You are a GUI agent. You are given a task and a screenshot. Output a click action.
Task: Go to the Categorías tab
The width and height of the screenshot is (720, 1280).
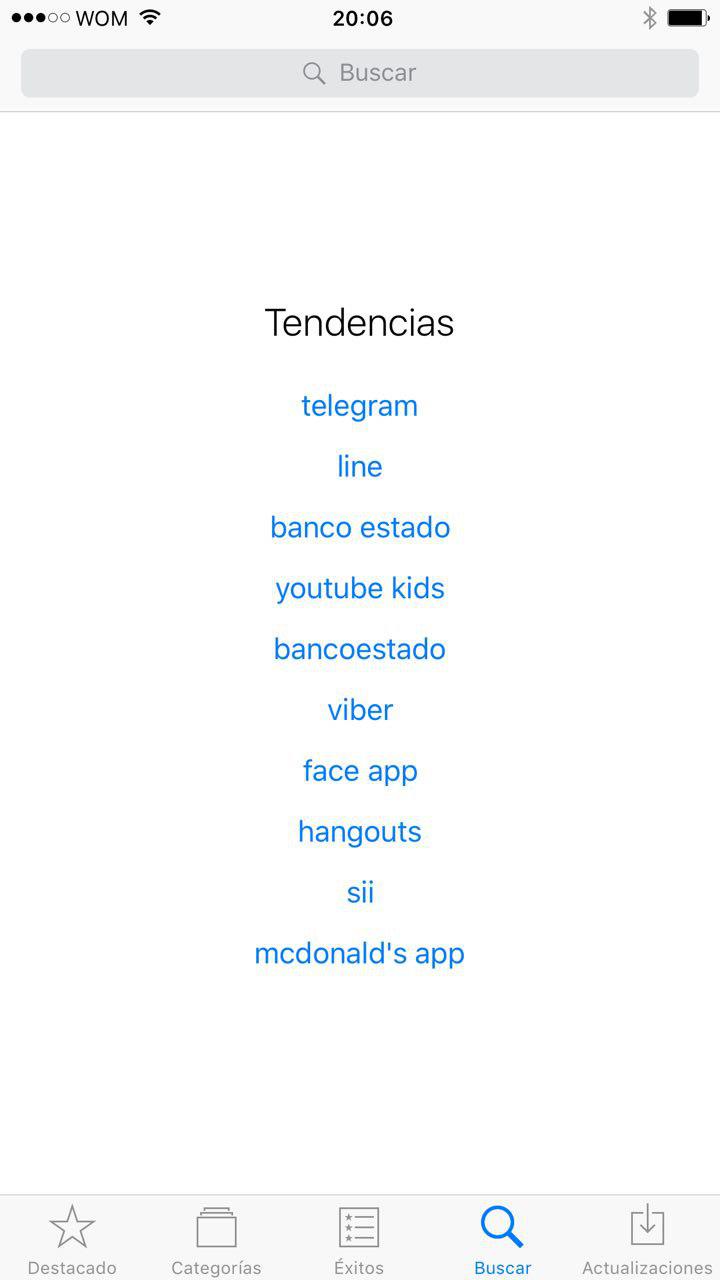pyautogui.click(x=216, y=1240)
